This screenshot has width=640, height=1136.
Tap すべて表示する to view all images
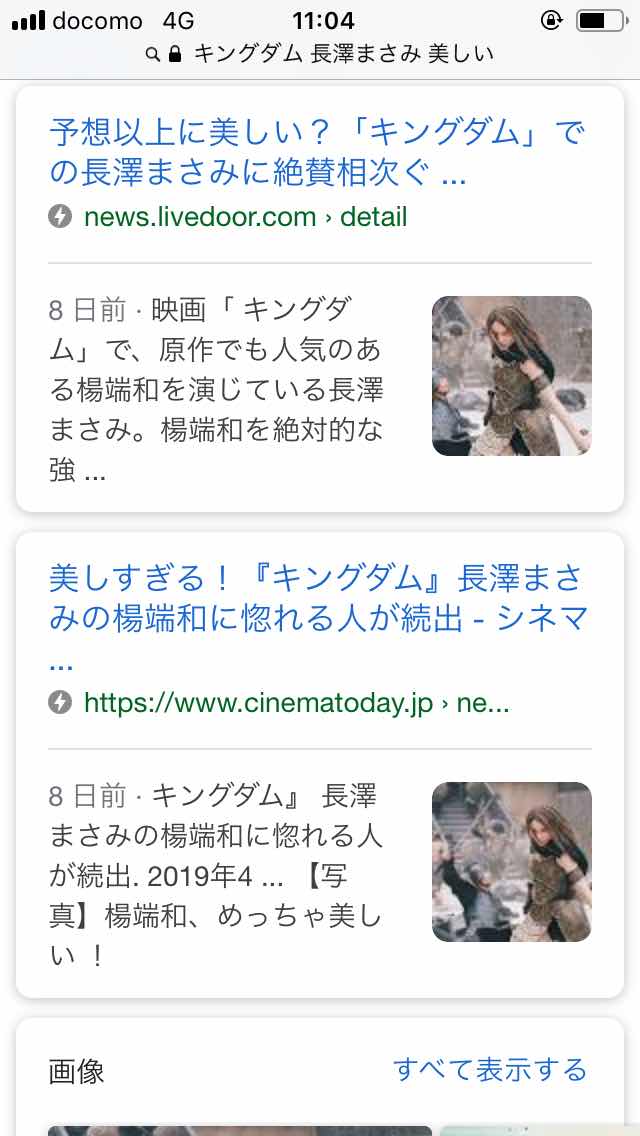coord(490,1069)
